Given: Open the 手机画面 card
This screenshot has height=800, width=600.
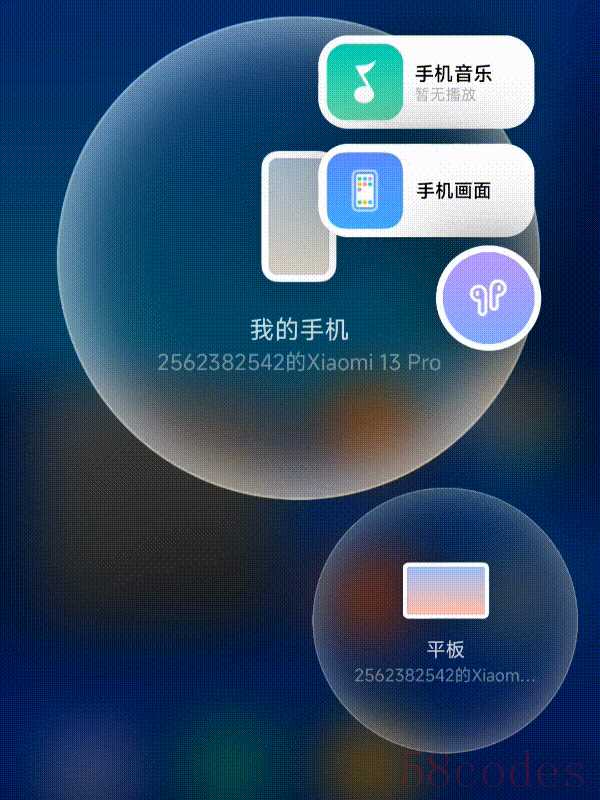Looking at the screenshot, I should tap(425, 190).
